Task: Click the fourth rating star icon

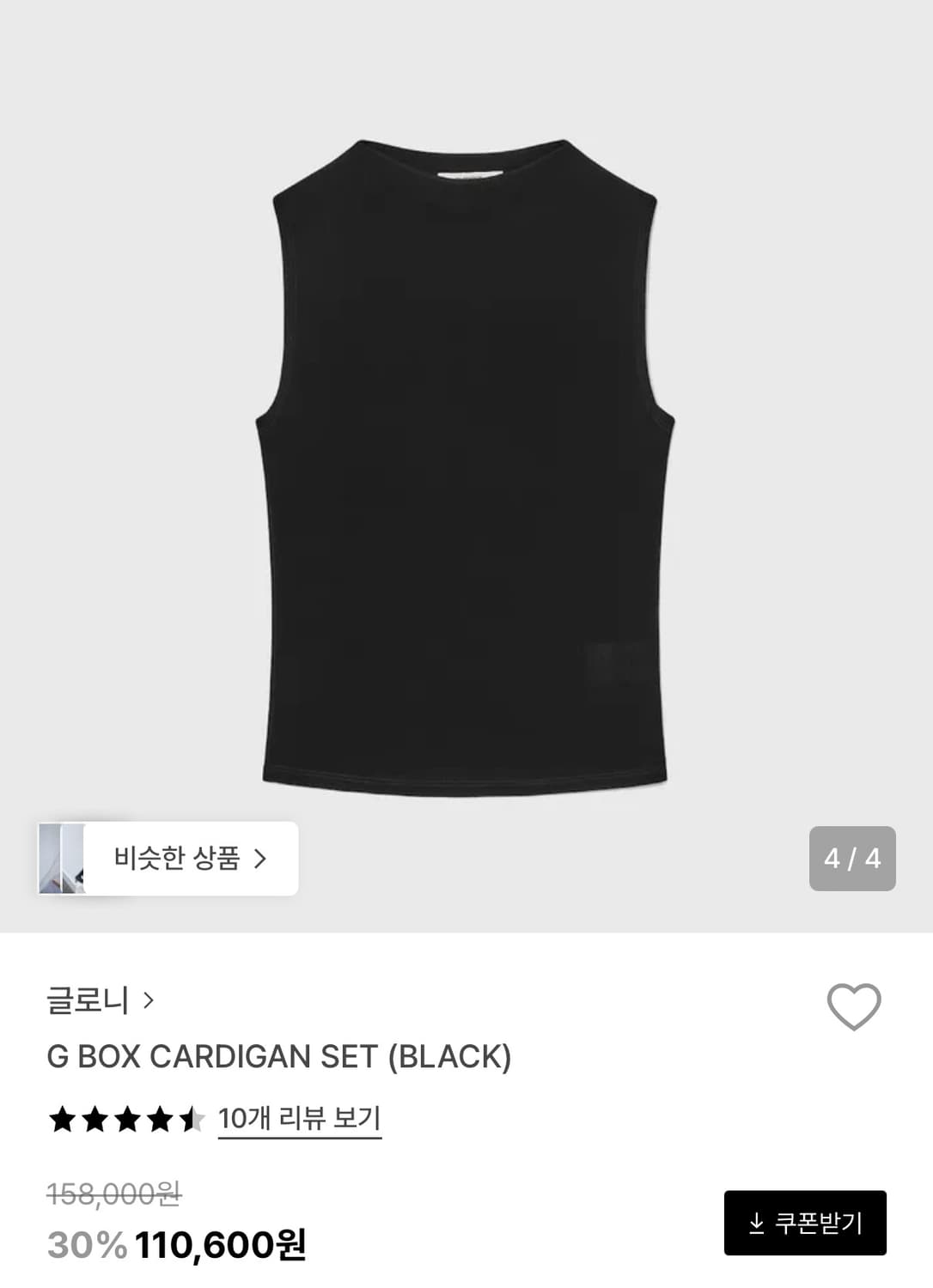Action: coord(158,1116)
